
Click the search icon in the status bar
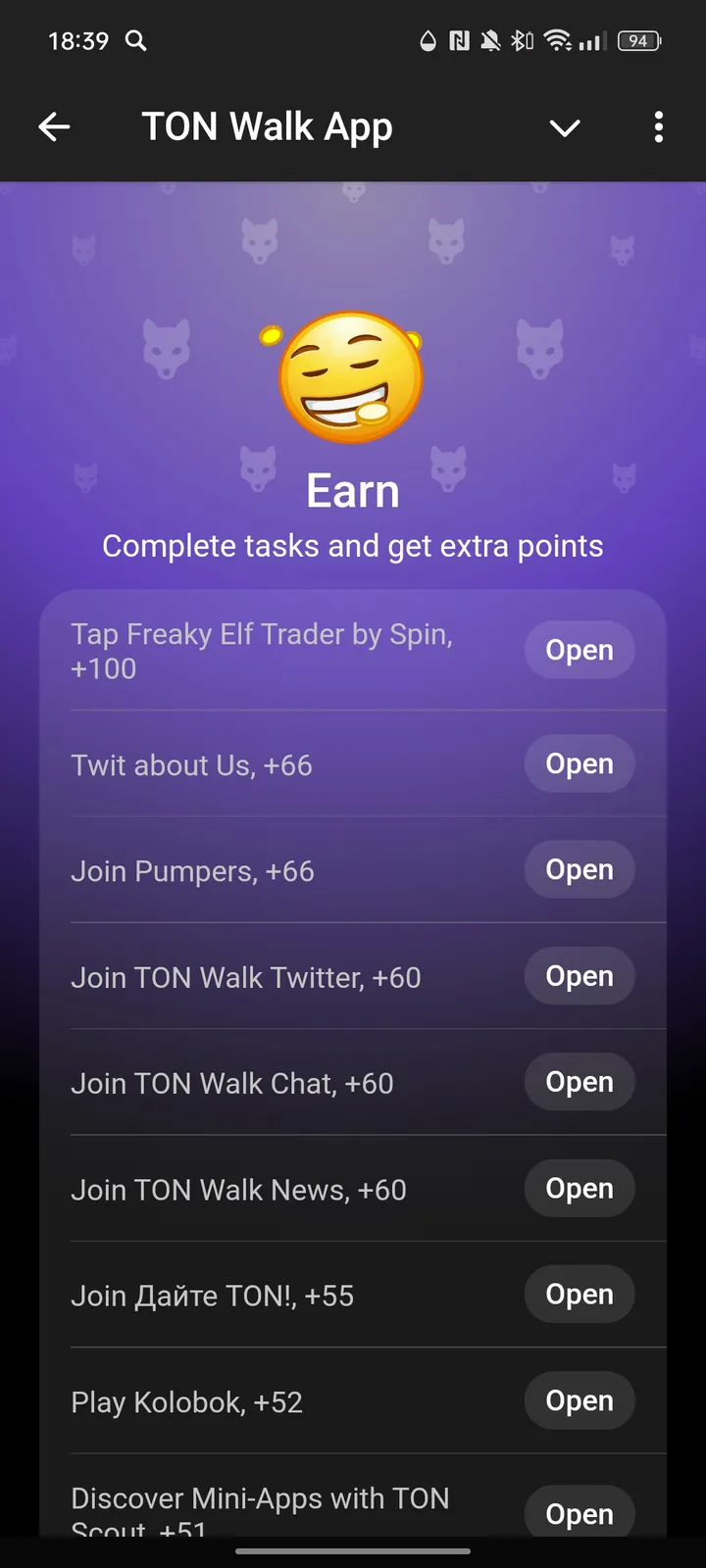click(136, 41)
